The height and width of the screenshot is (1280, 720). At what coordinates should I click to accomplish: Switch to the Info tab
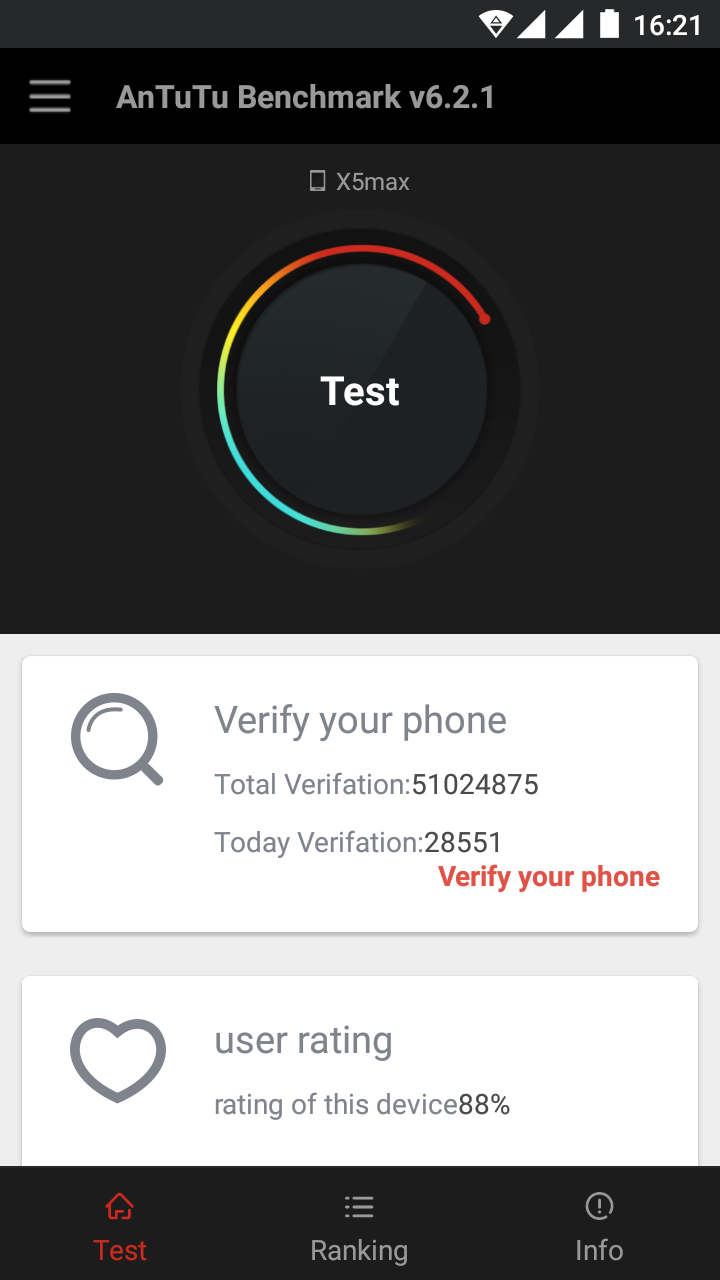(x=599, y=1227)
